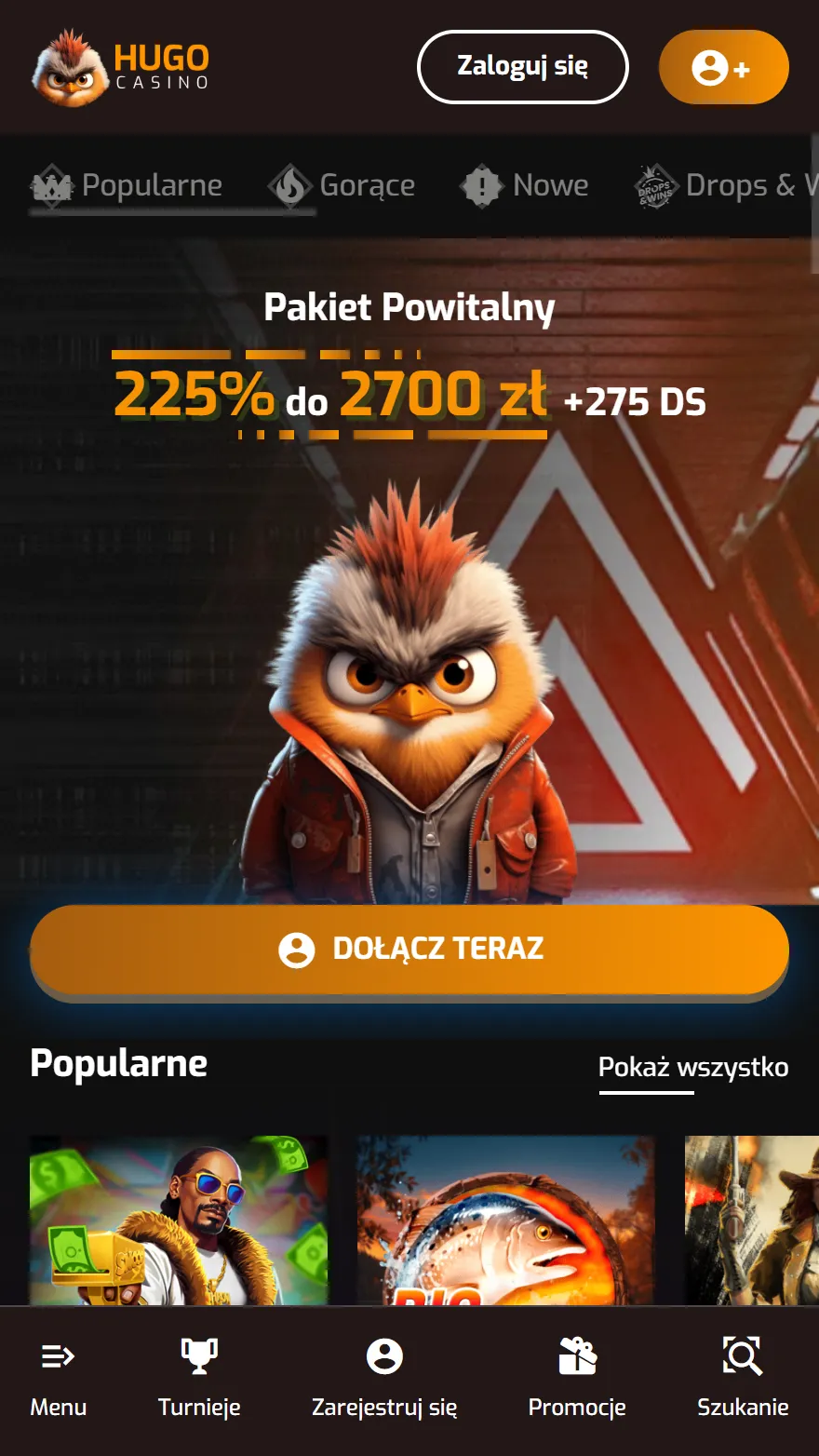
Task: Switch to the Popularne category tab
Action: coord(128,185)
